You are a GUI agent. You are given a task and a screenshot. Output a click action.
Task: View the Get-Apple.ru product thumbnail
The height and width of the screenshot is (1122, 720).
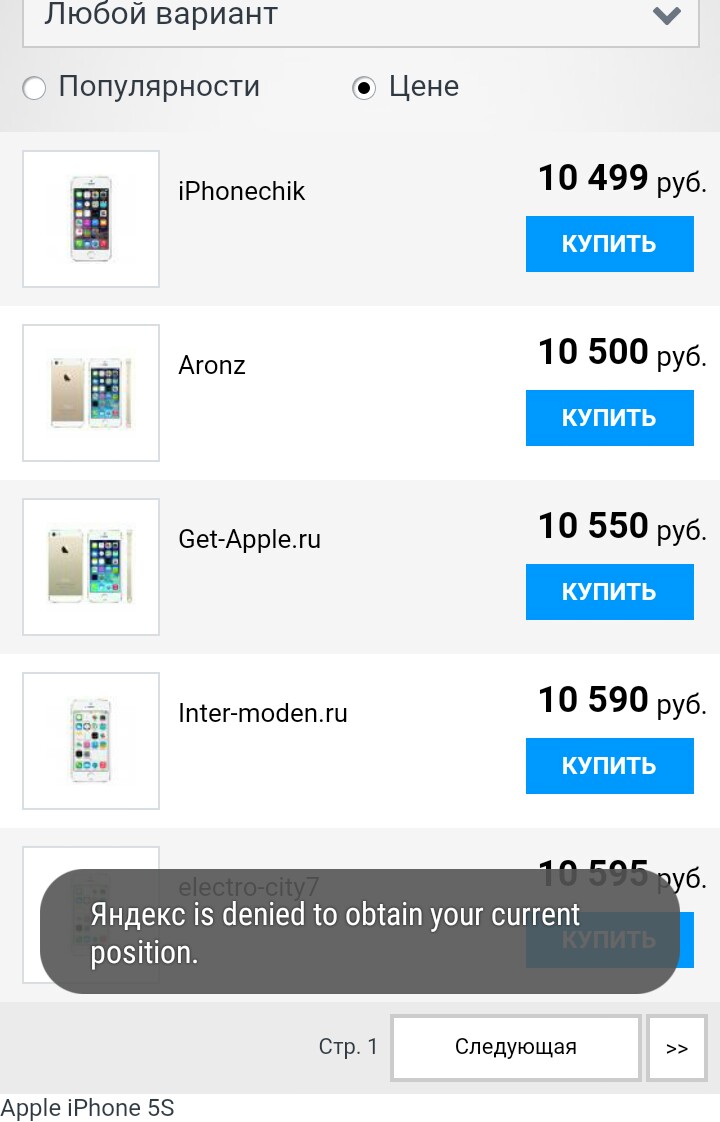(91, 567)
